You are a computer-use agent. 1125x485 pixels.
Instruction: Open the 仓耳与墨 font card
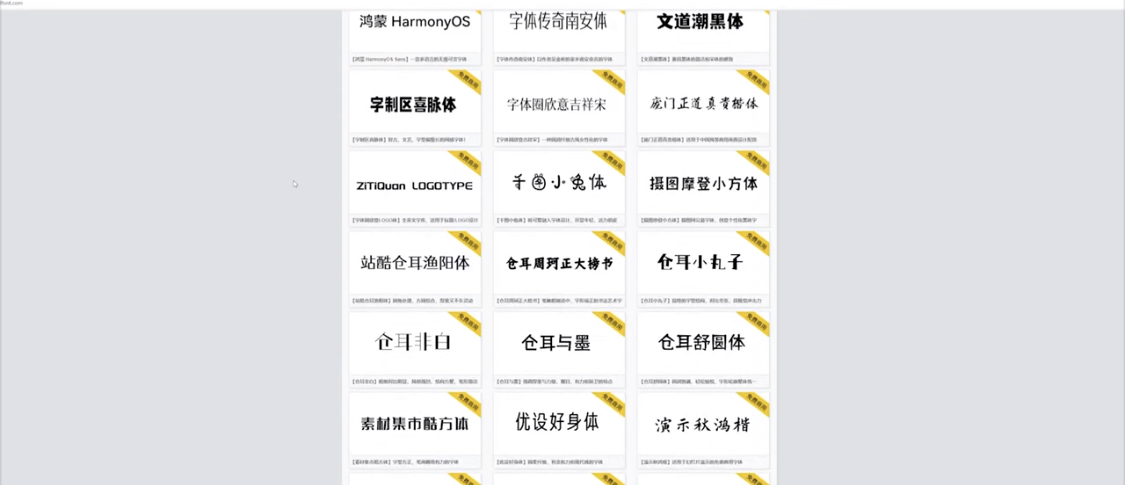pos(558,343)
